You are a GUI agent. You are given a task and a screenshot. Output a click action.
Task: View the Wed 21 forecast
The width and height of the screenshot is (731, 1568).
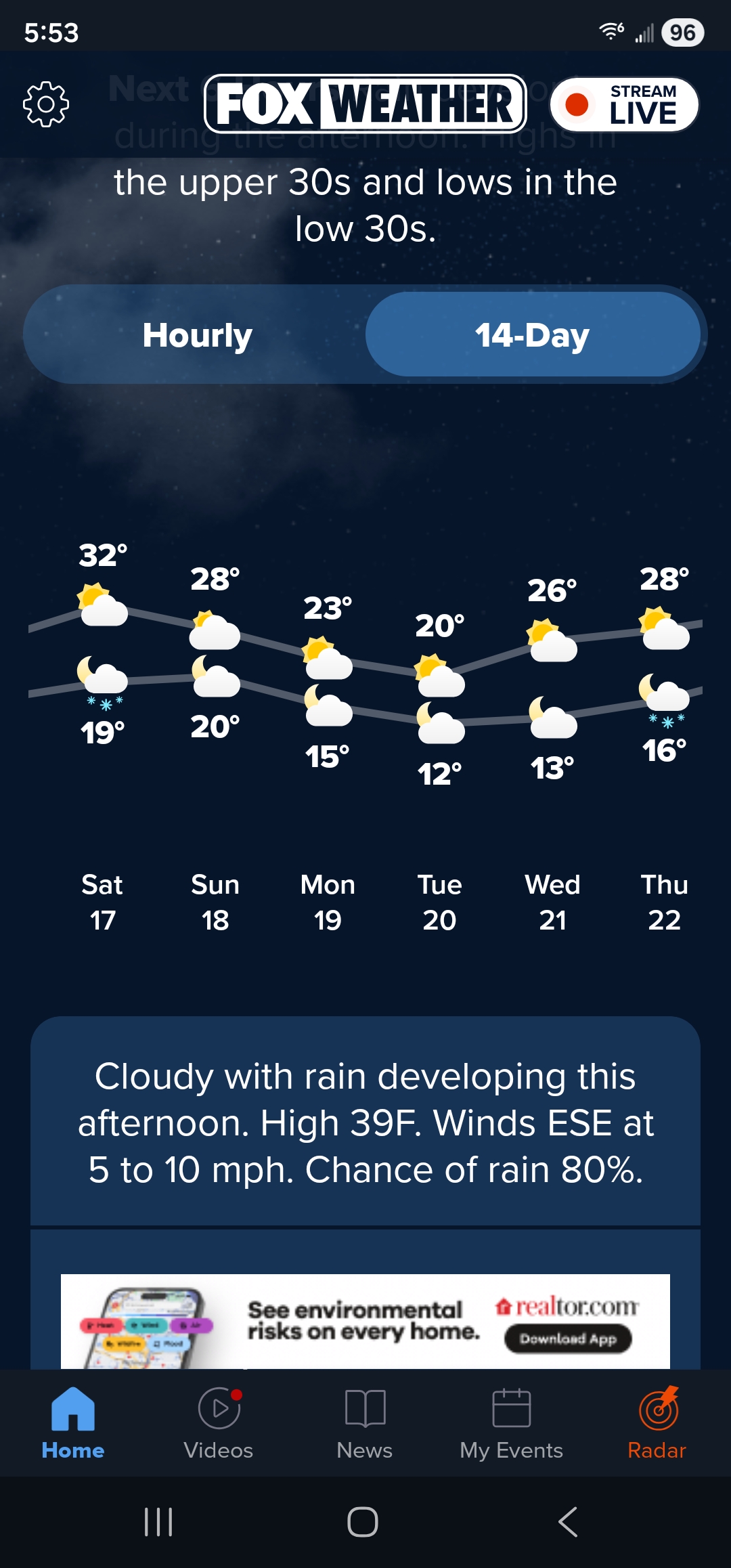click(x=552, y=902)
